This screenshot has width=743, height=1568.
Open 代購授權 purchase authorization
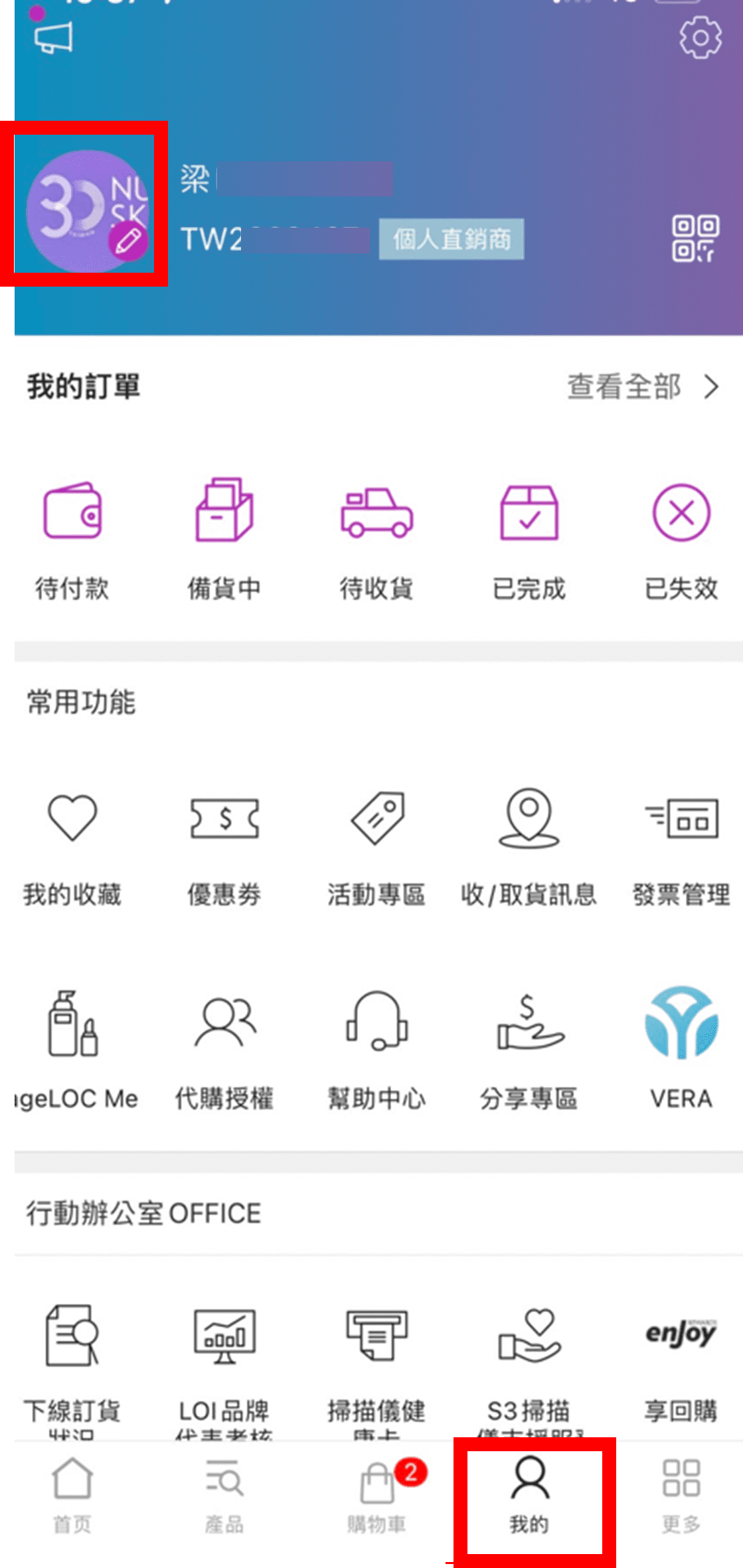click(x=224, y=1050)
